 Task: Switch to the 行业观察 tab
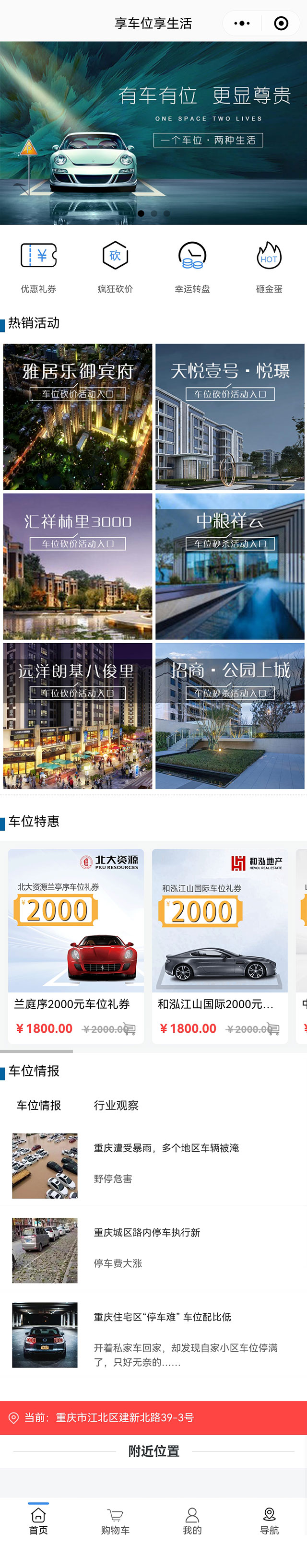tap(116, 1106)
